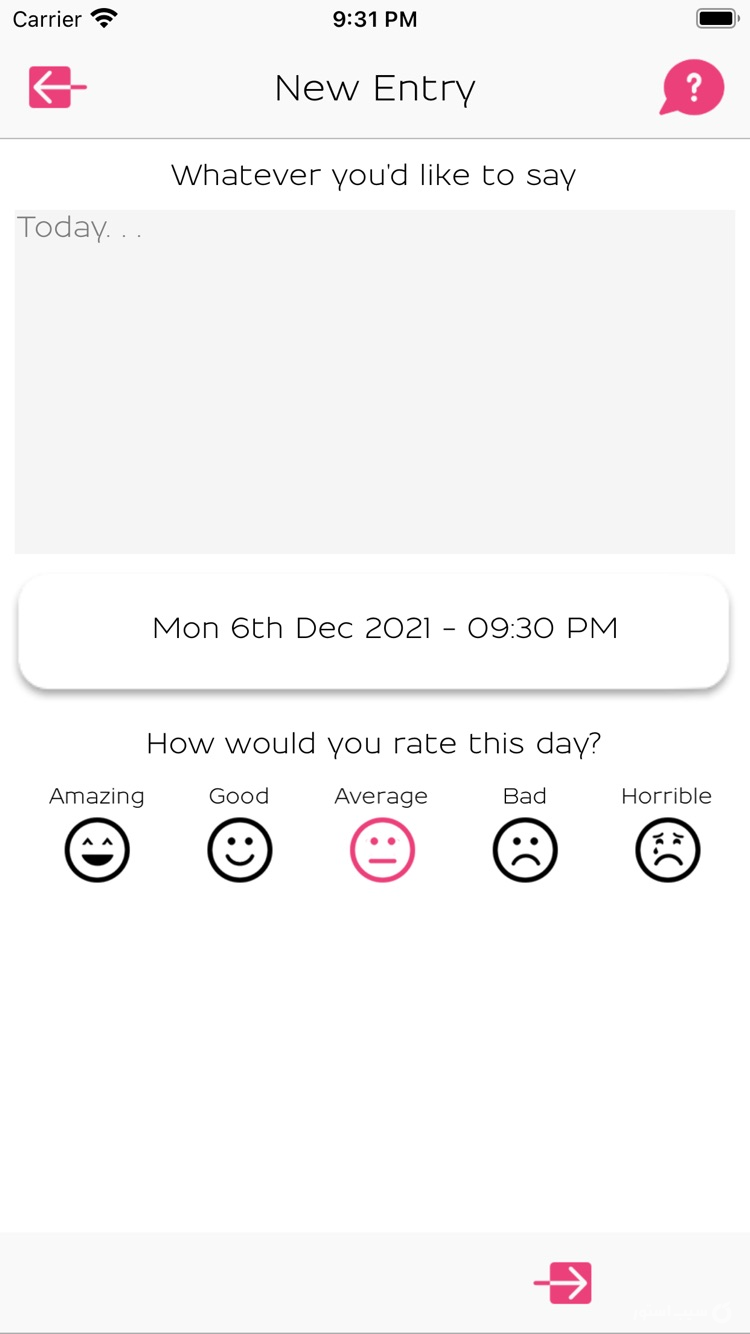This screenshot has width=750, height=1334.
Task: Submit the entry with the pink arrow icon
Action: [x=564, y=1281]
